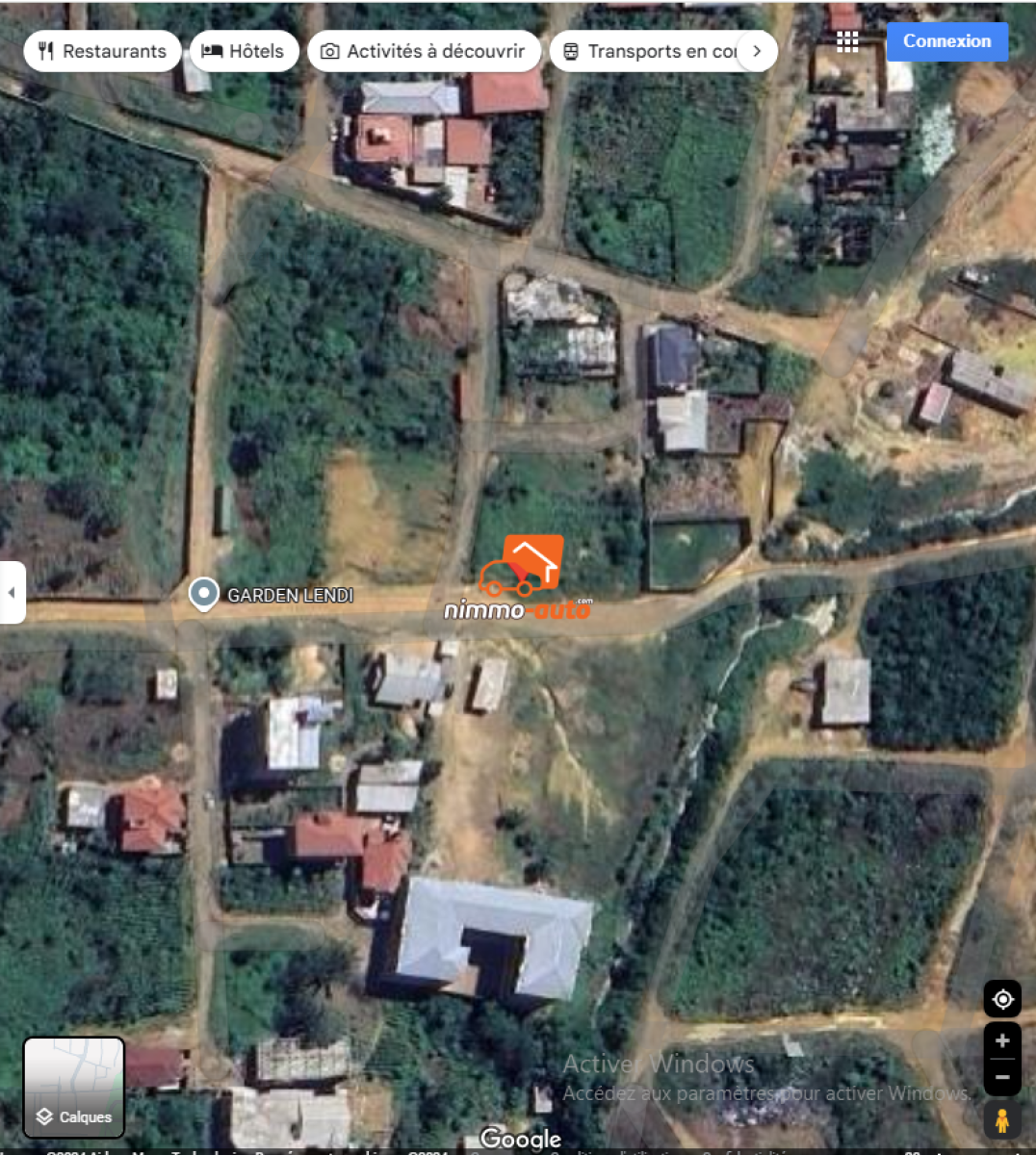This screenshot has height=1155, width=1036.
Task: Sign in with the Connexion button
Action: click(946, 41)
